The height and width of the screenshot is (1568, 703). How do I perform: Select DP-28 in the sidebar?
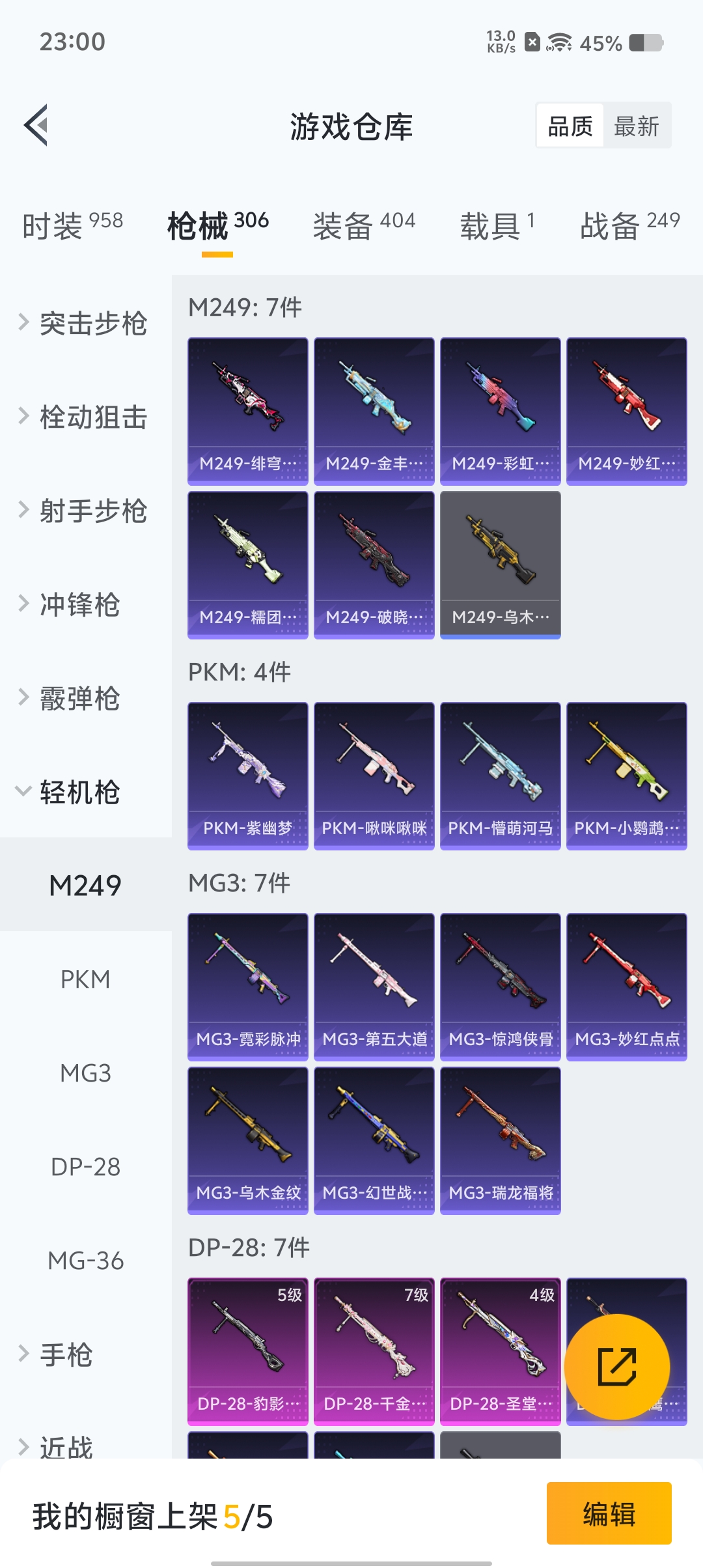pos(85,1167)
